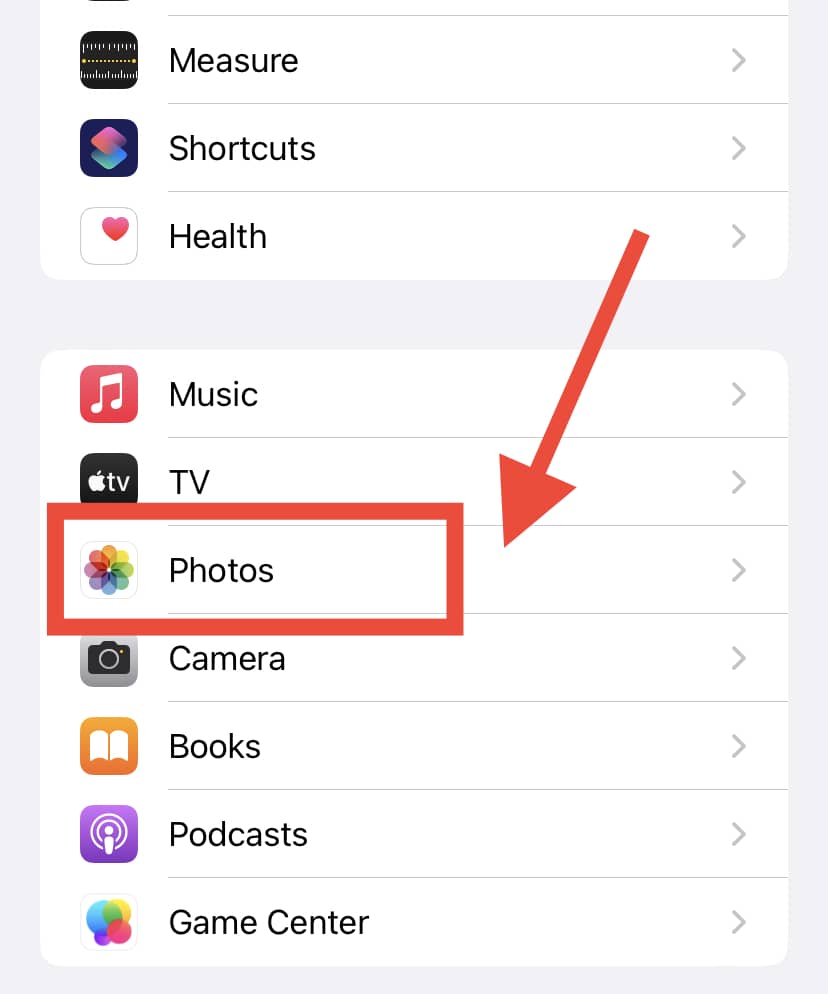Expand the Photos settings via its chevron
Screen dimensions: 828x994
click(738, 570)
